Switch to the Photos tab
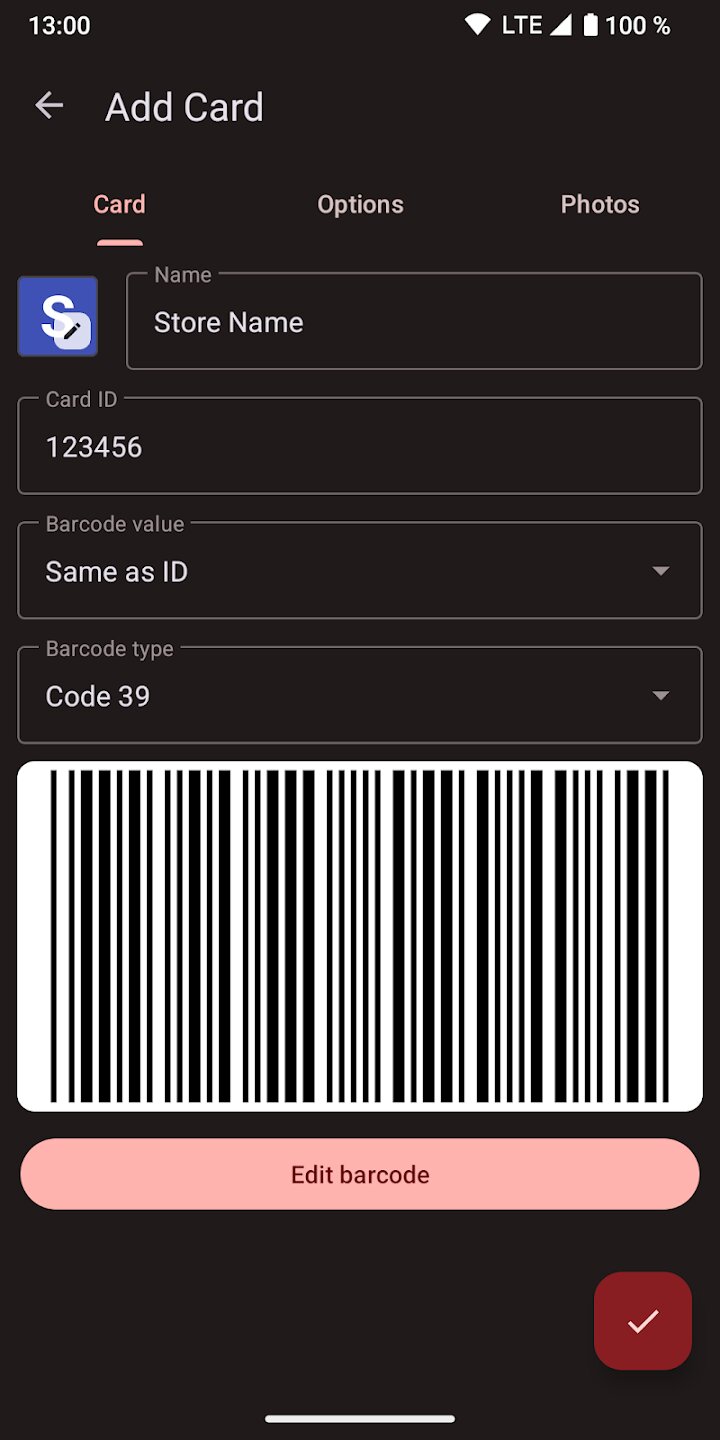Viewport: 720px width, 1440px height. (599, 205)
